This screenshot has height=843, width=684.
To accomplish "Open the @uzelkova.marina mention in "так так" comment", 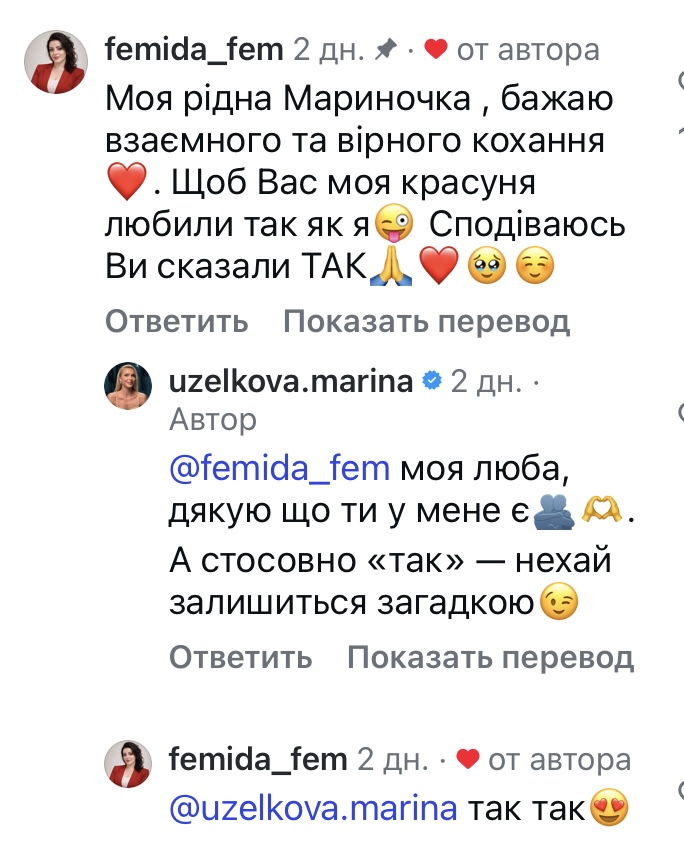I will (313, 806).
